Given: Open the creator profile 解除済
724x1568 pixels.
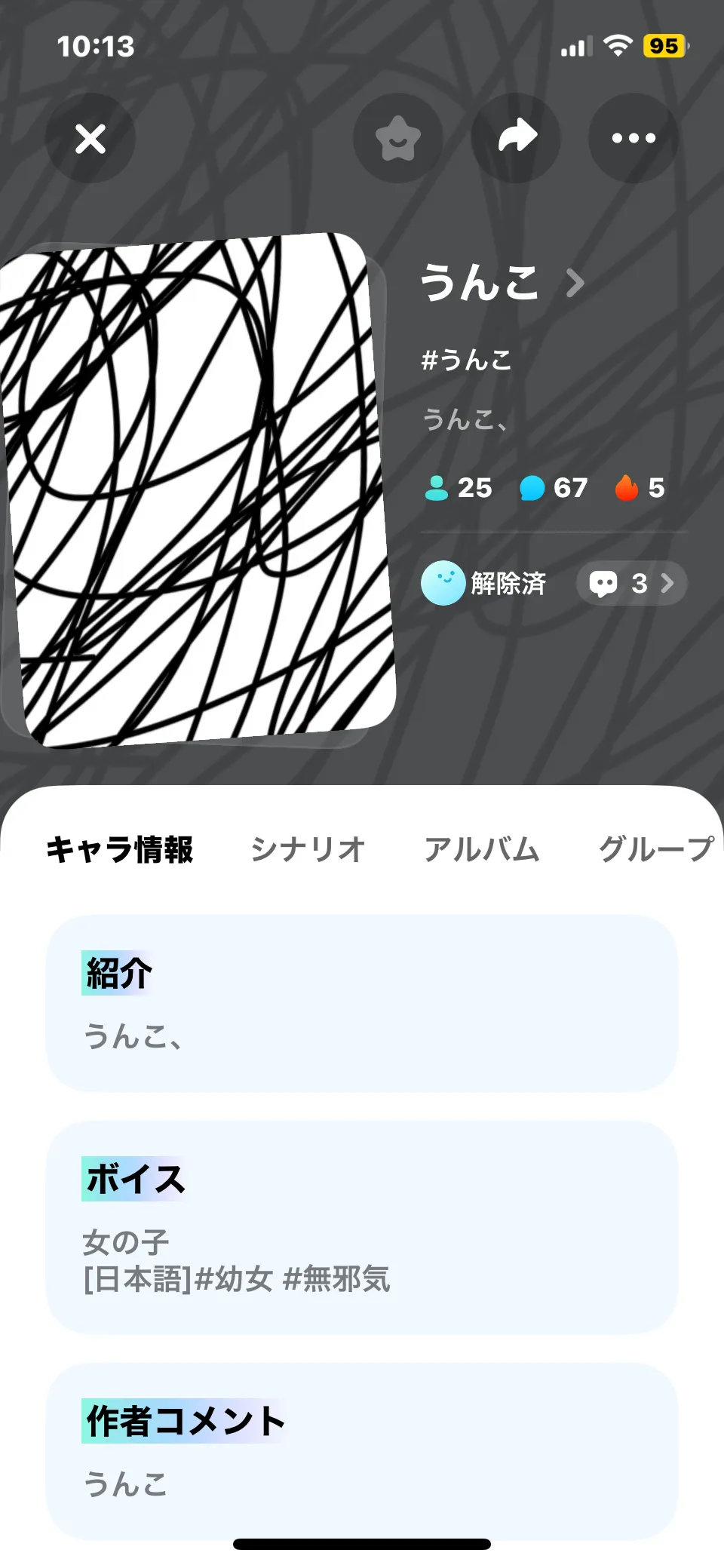Looking at the screenshot, I should click(x=484, y=583).
